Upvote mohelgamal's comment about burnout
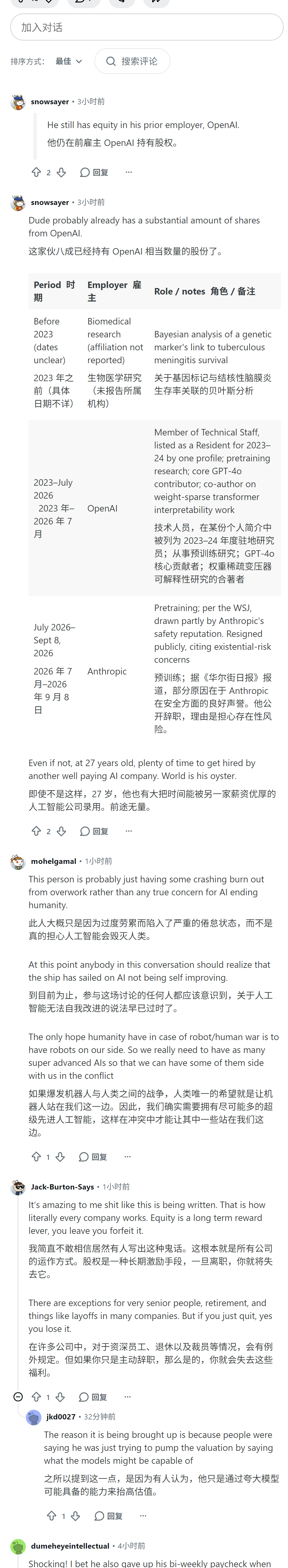 (36, 1157)
